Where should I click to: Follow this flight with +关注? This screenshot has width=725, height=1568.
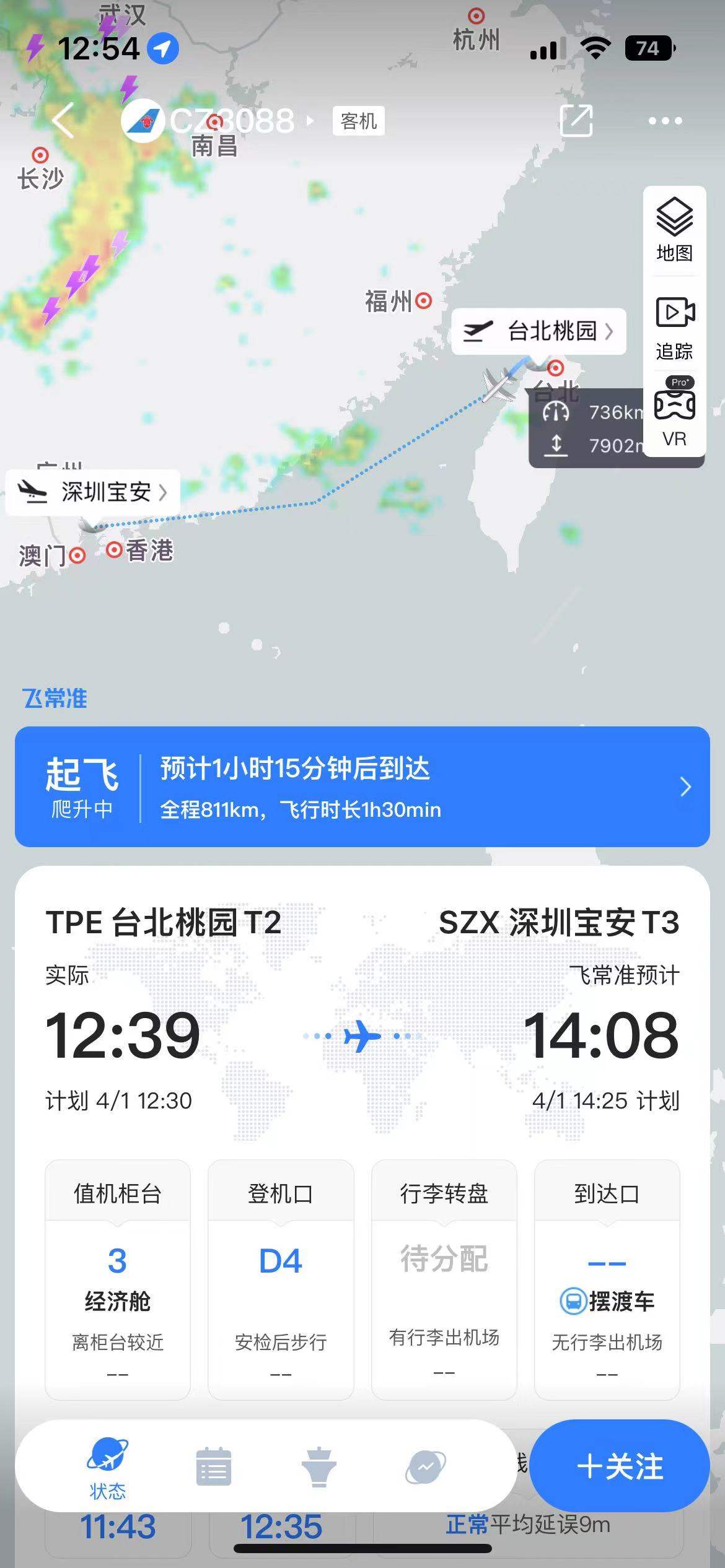(619, 1467)
